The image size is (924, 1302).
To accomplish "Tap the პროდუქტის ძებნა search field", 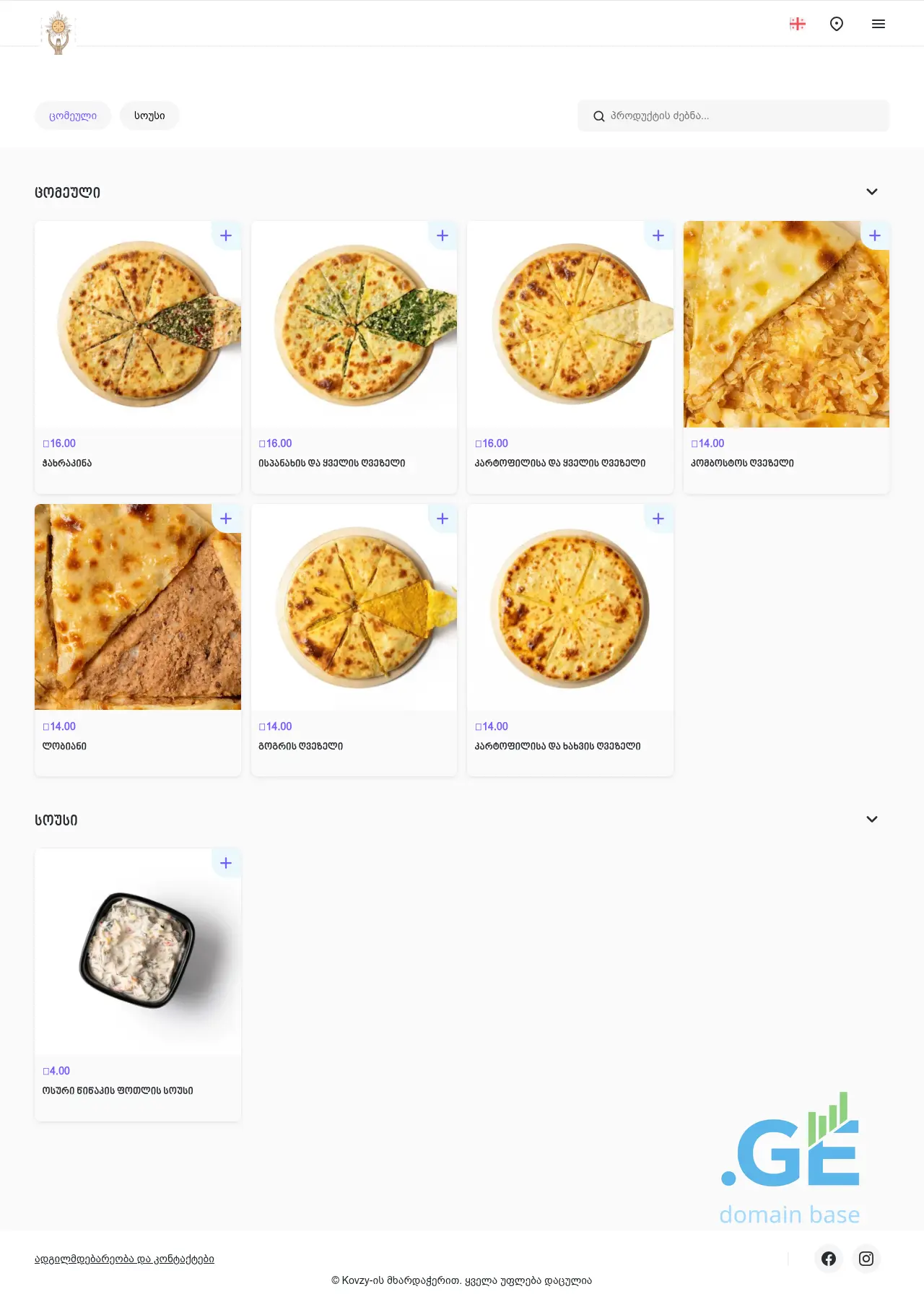I will coord(733,116).
